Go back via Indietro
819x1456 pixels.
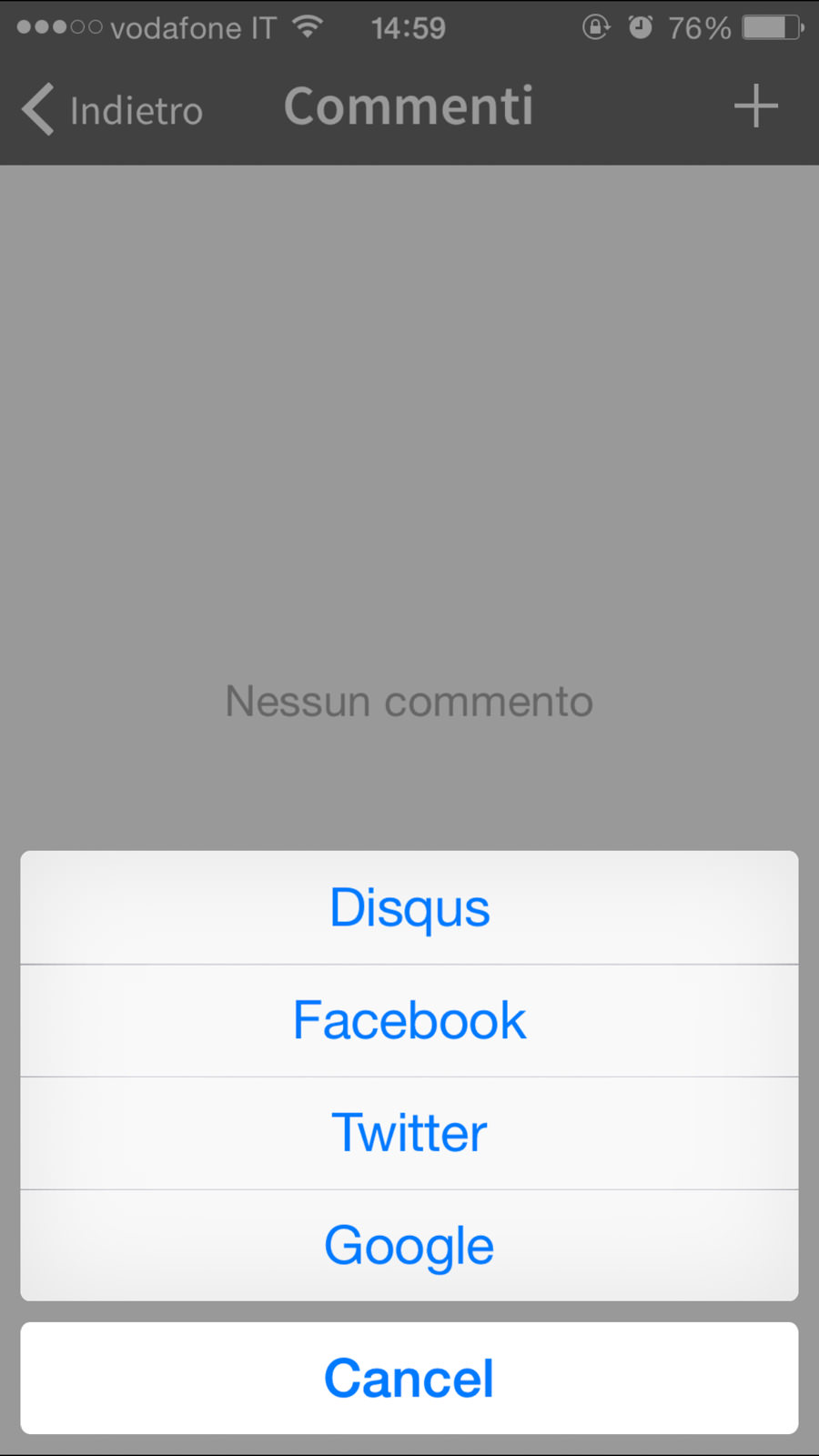click(x=113, y=109)
